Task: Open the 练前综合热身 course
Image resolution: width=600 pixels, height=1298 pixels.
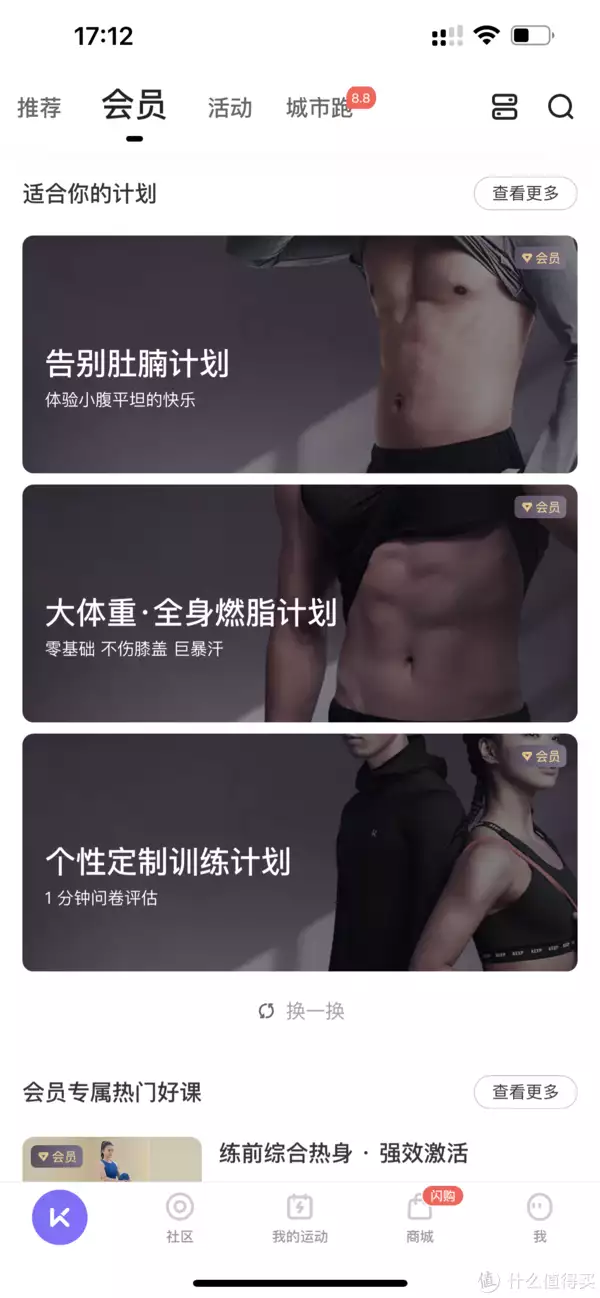Action: tap(343, 1153)
